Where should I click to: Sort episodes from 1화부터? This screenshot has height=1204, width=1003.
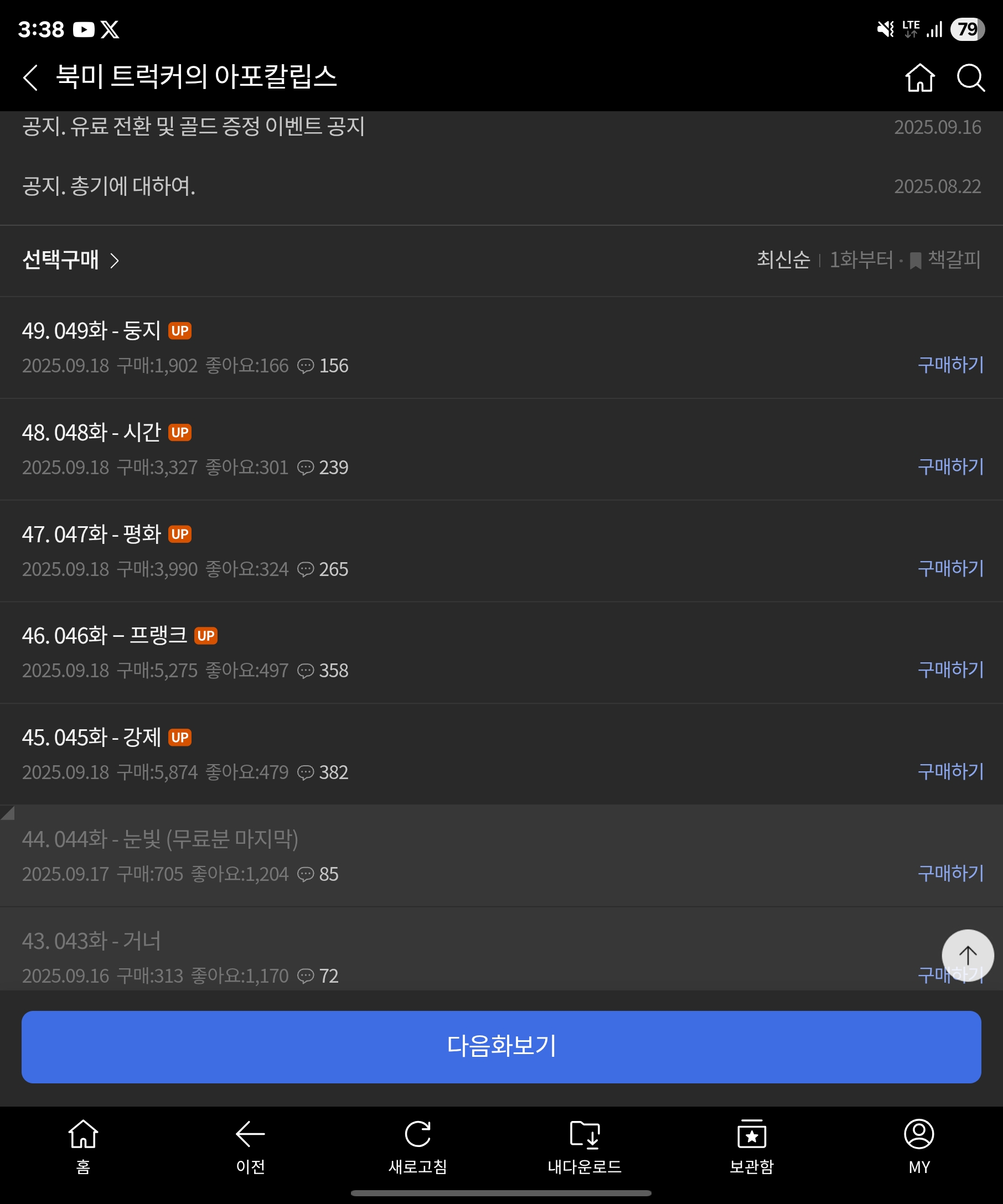[861, 260]
